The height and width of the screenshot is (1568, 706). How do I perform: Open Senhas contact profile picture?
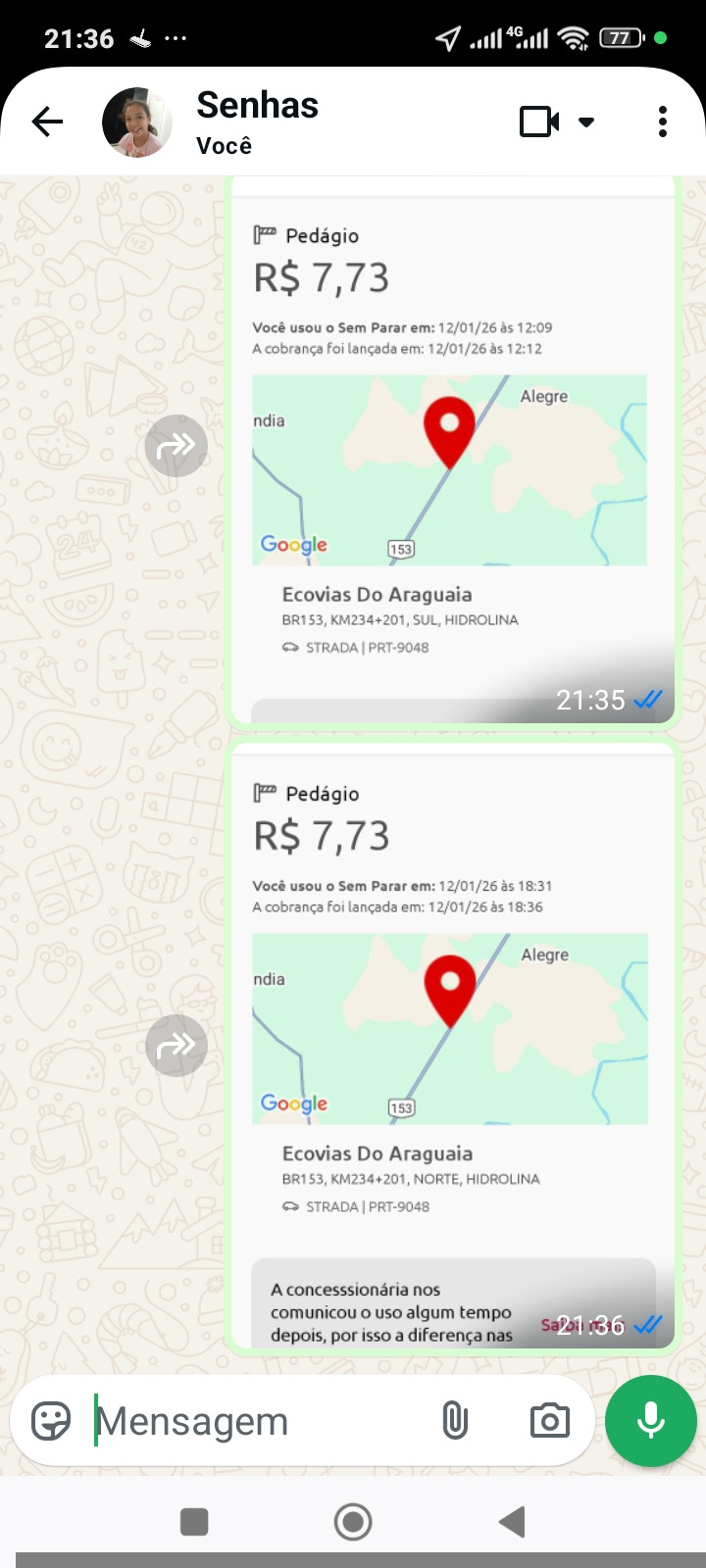click(x=137, y=122)
